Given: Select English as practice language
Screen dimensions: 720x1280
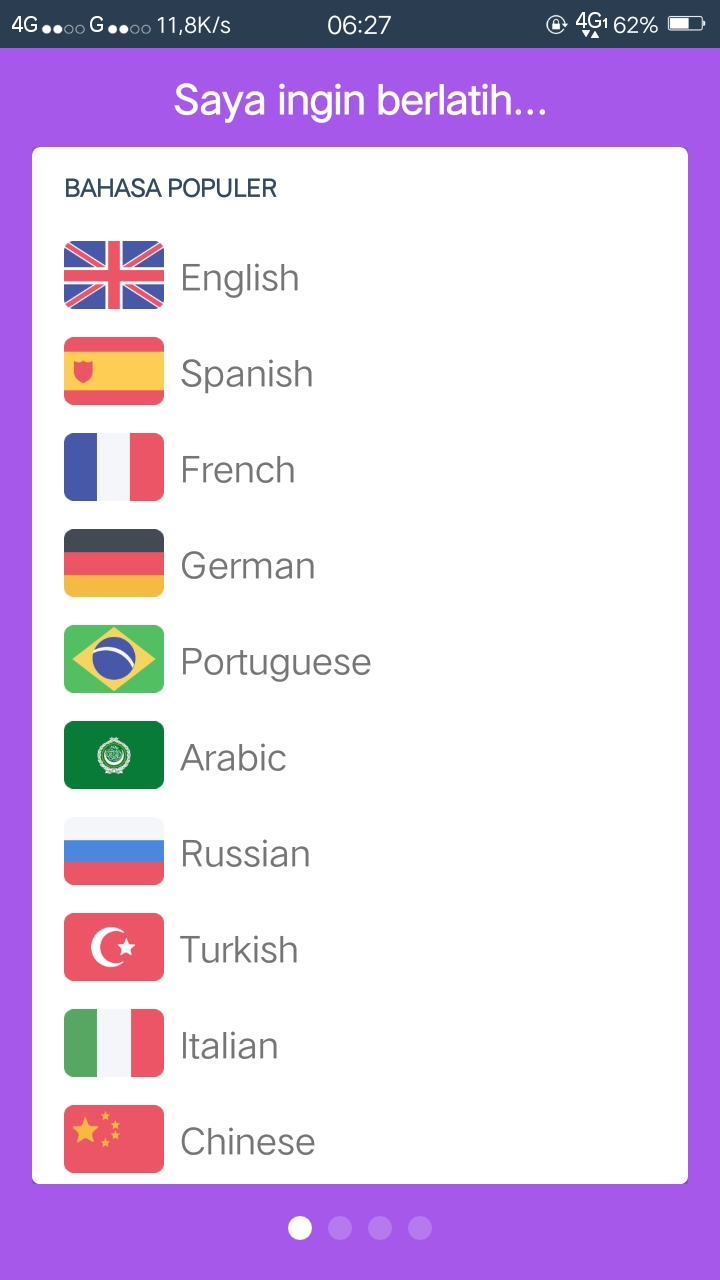Looking at the screenshot, I should click(240, 277).
